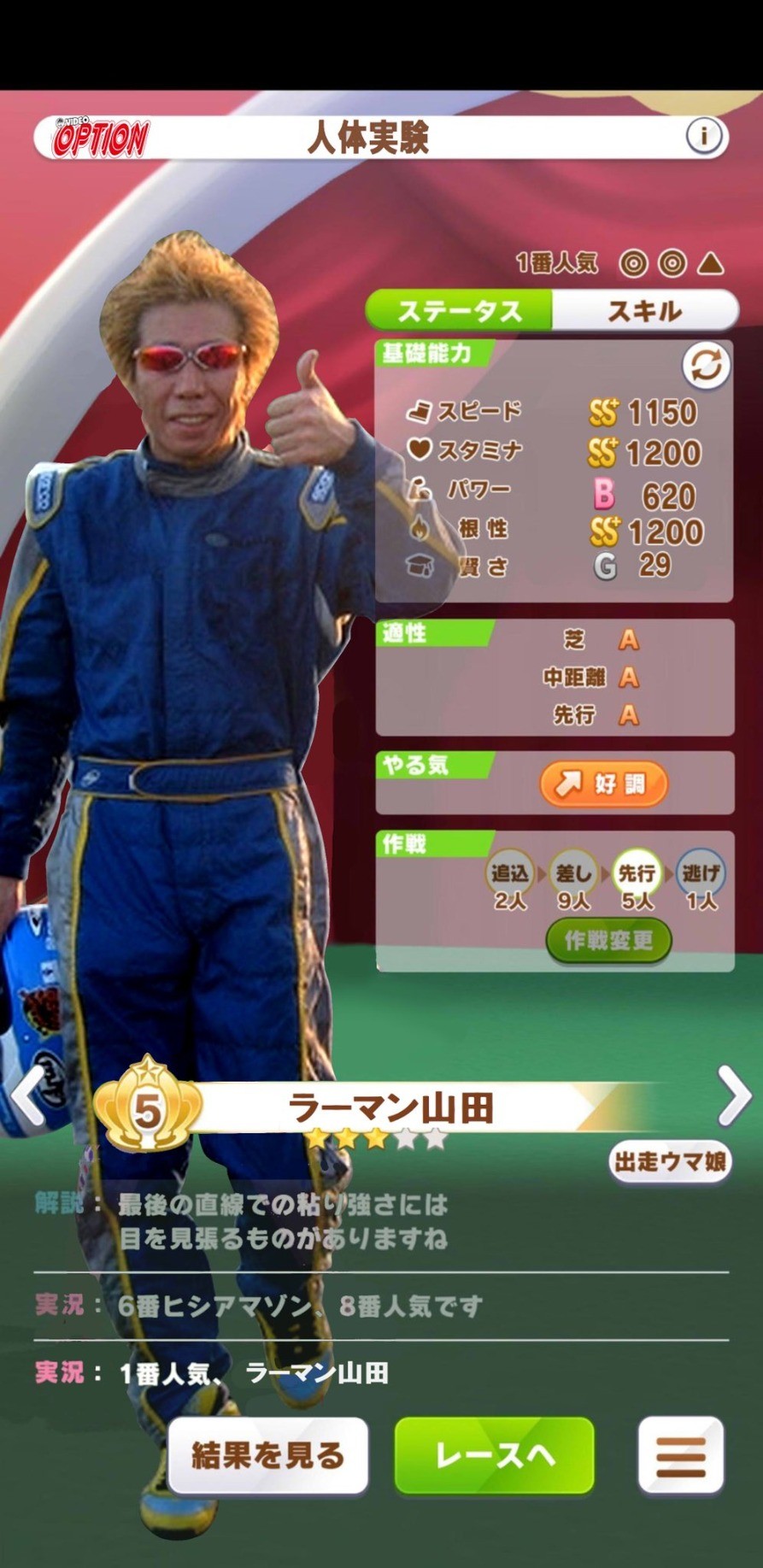Tap the refresh icon in 基礎能力 panel
Screen dimensions: 763x1568
pos(706,367)
